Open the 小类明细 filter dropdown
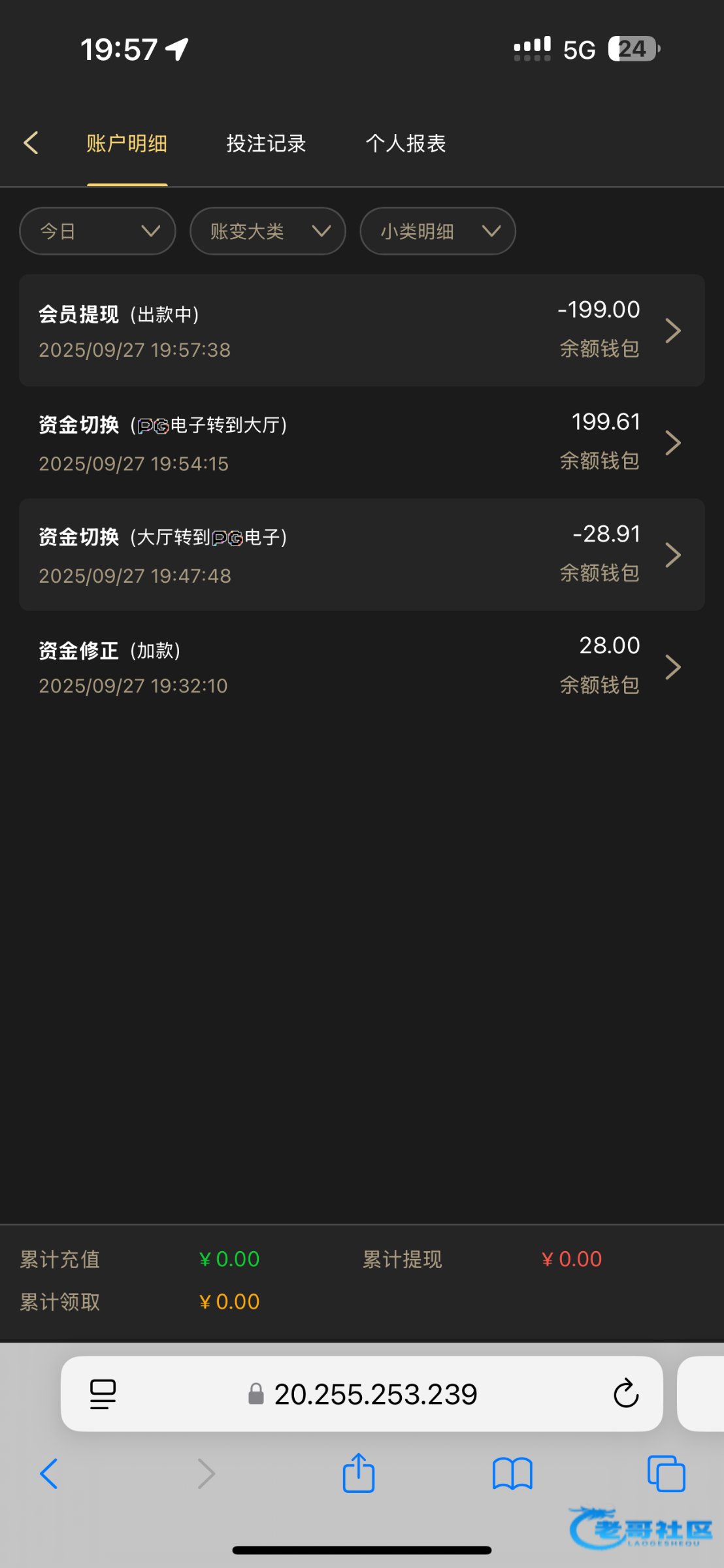 pos(438,231)
